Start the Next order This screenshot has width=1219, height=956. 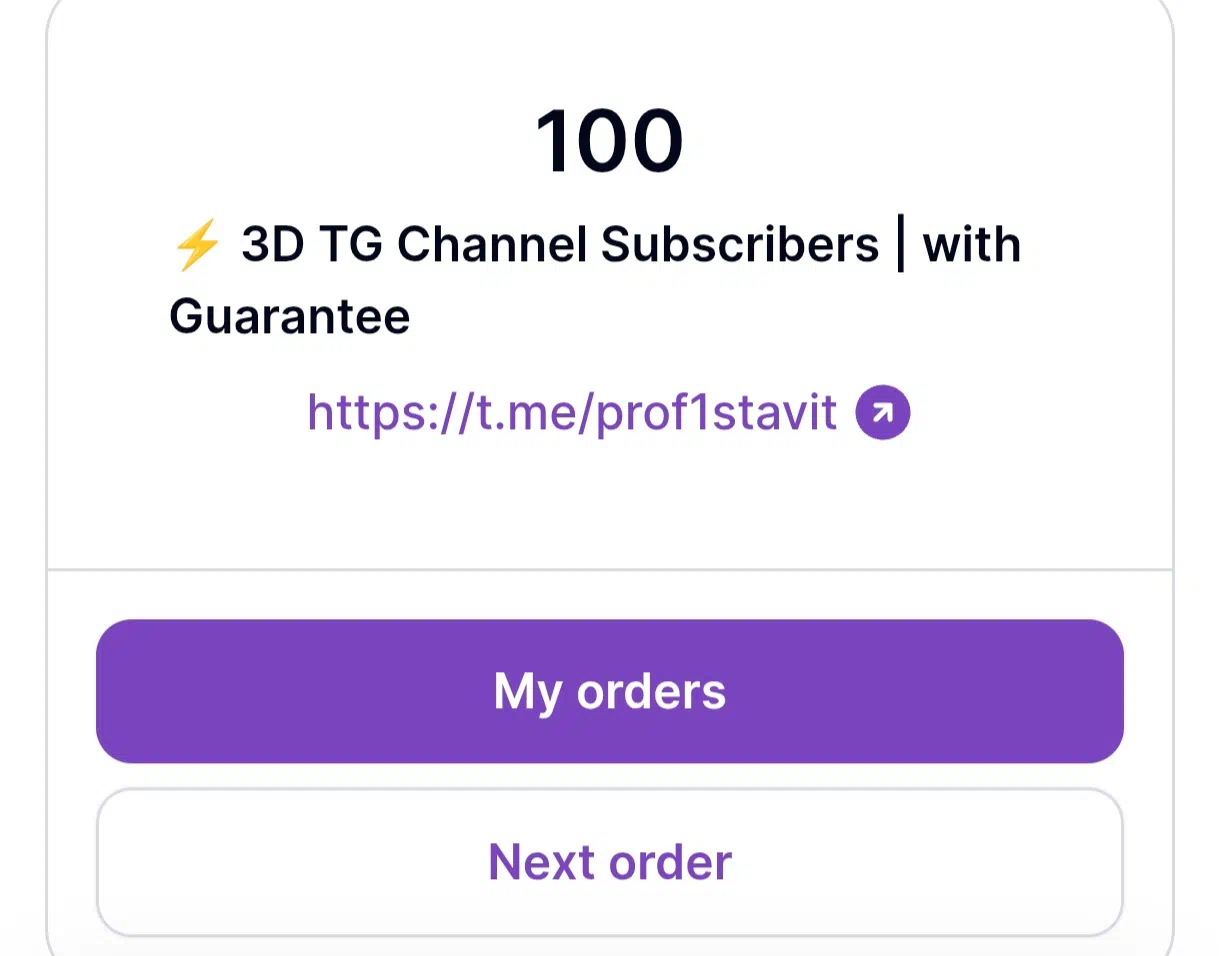pos(609,862)
